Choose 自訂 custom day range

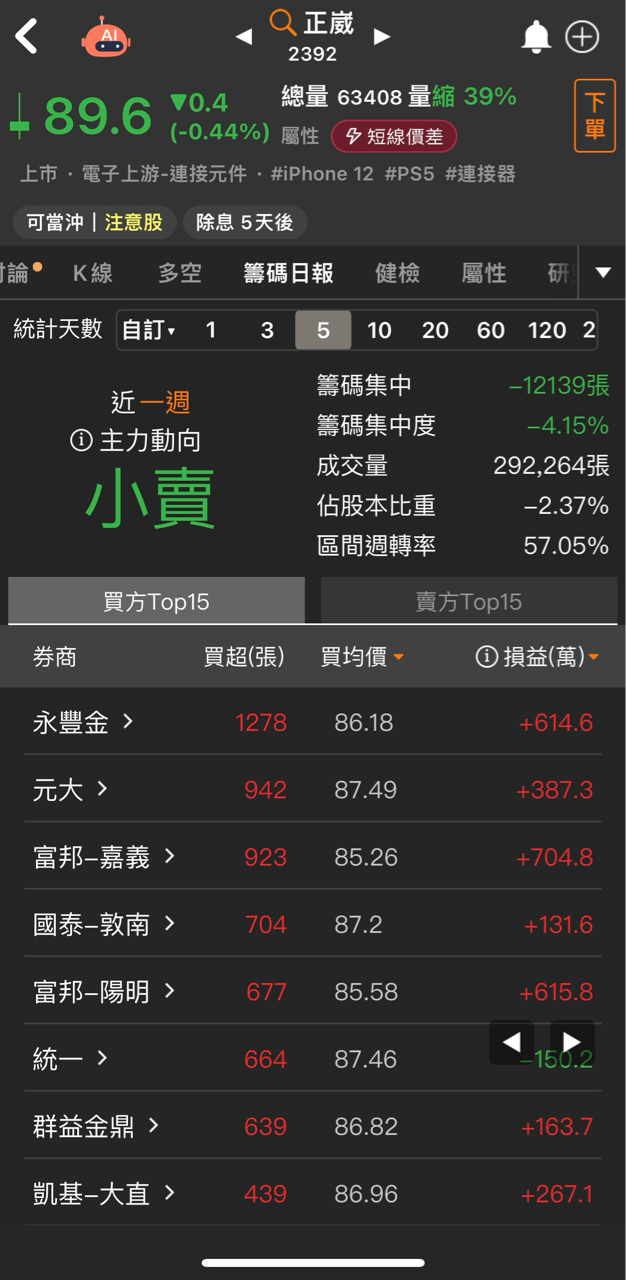[x=148, y=330]
